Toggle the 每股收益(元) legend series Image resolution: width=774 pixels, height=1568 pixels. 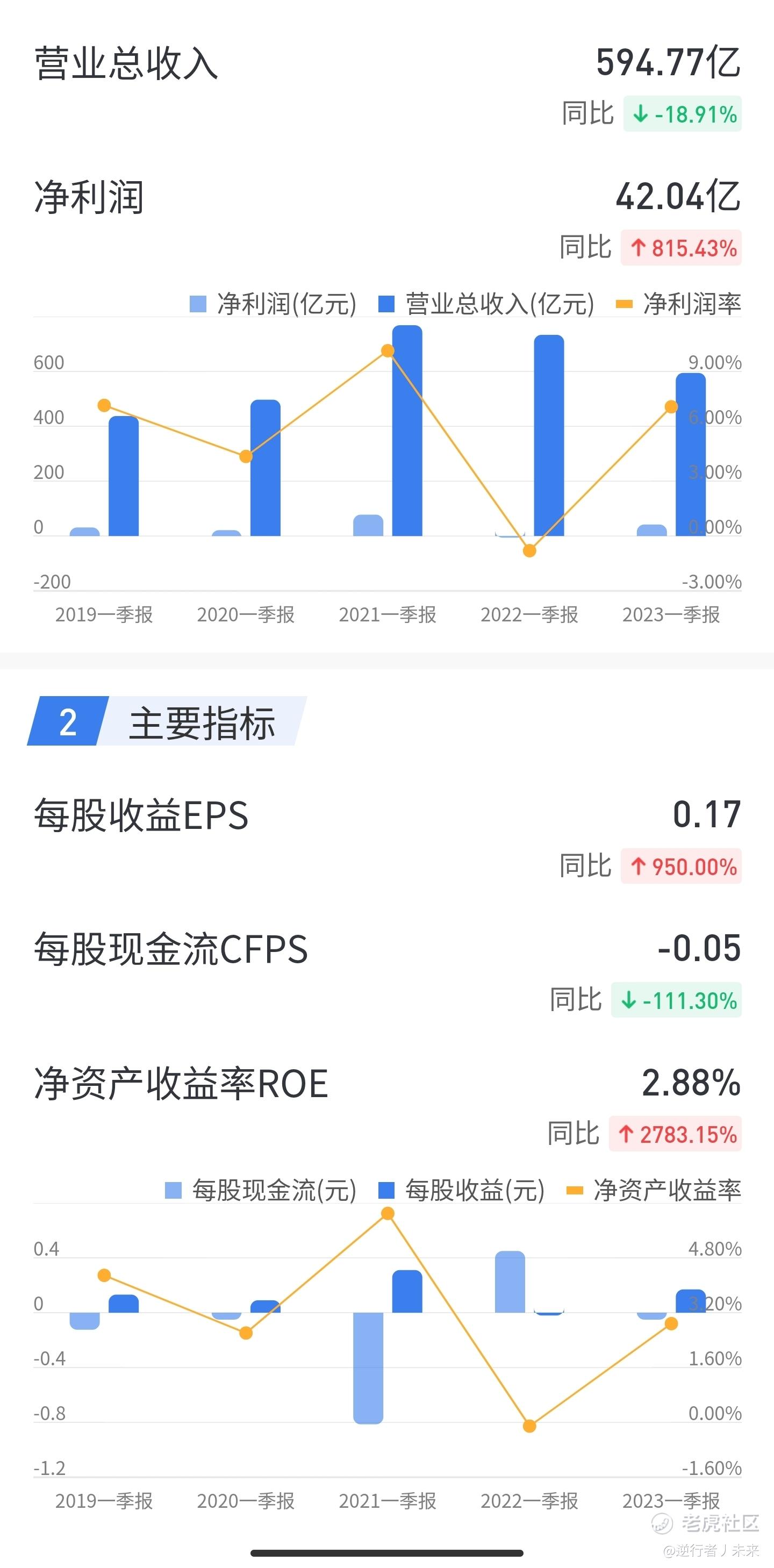(461, 1191)
